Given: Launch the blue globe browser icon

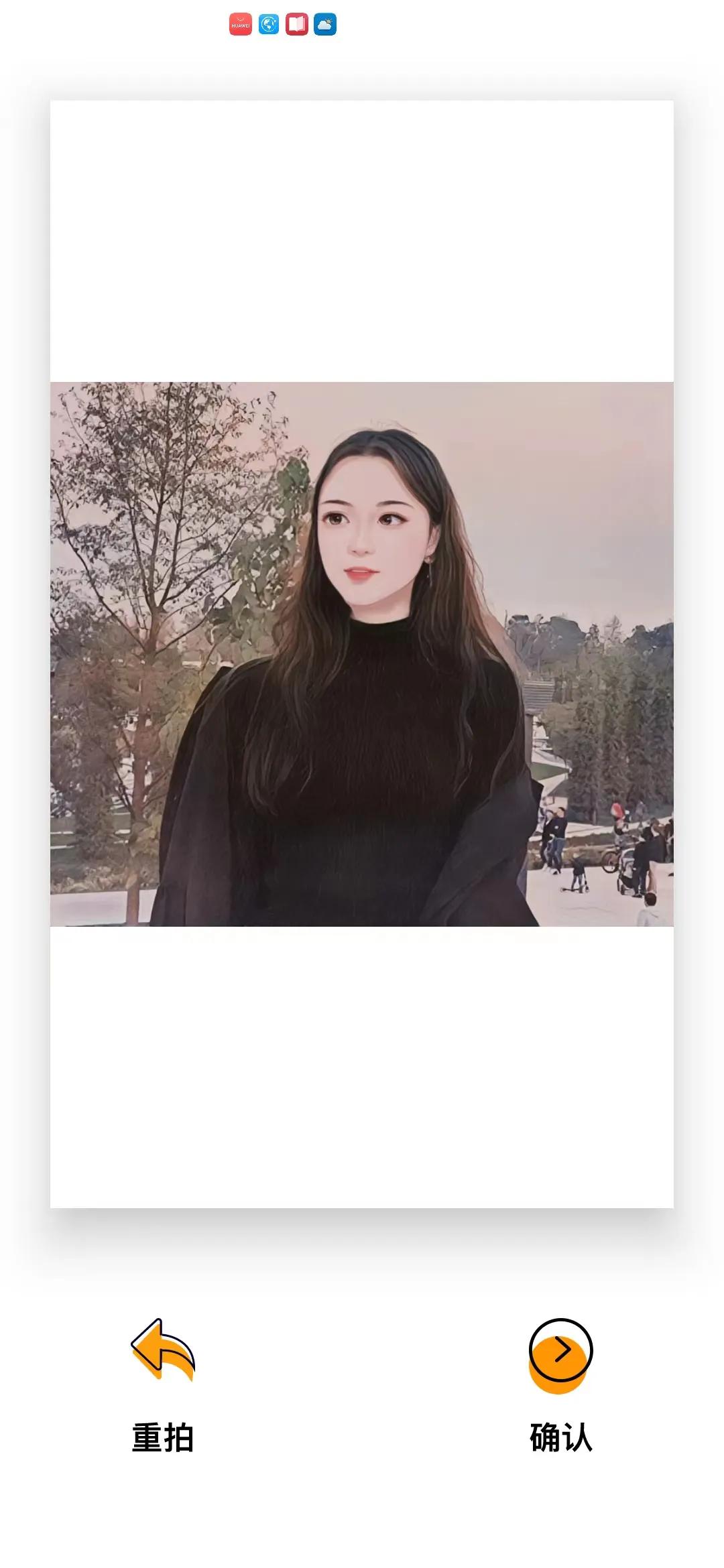Looking at the screenshot, I should (x=268, y=25).
